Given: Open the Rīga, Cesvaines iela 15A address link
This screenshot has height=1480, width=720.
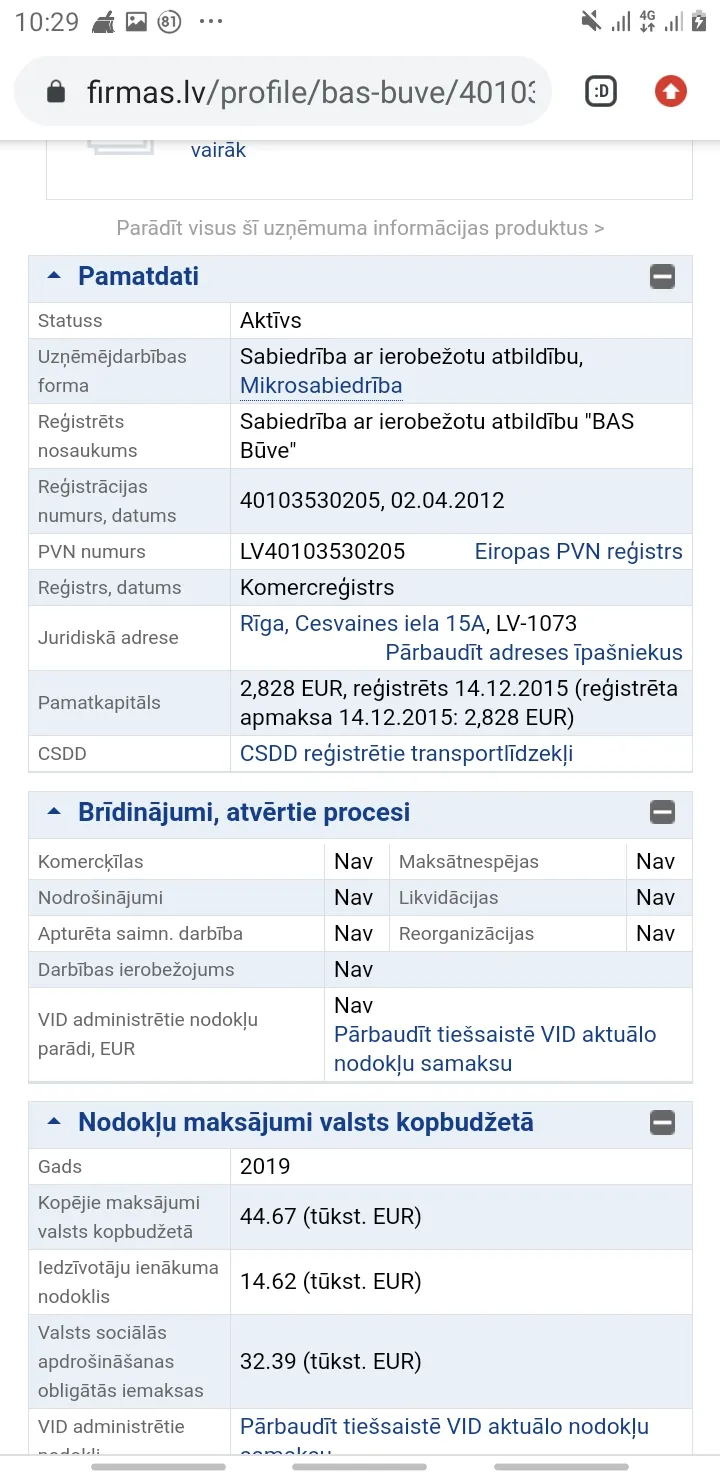Looking at the screenshot, I should [363, 624].
